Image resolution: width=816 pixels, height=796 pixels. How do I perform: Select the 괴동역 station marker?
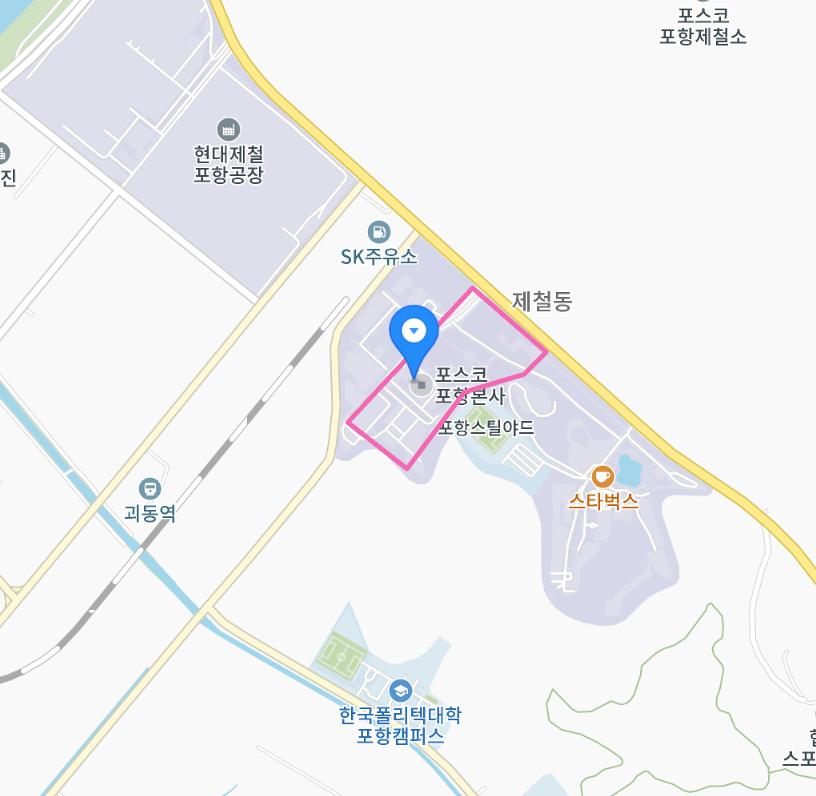coord(150,489)
